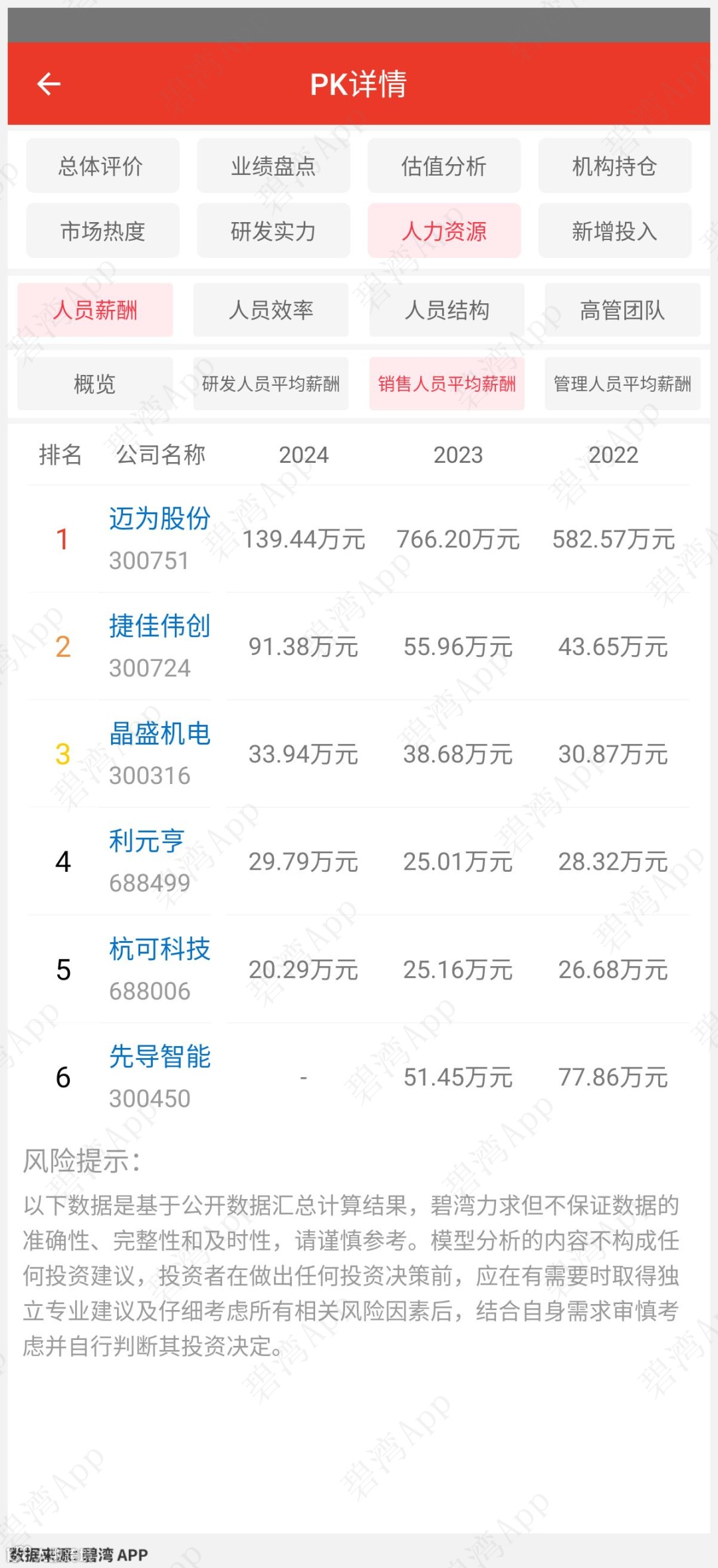Show 研发人员平均薪酬 ranking
Viewport: 718px width, 1568px height.
pyautogui.click(x=271, y=384)
